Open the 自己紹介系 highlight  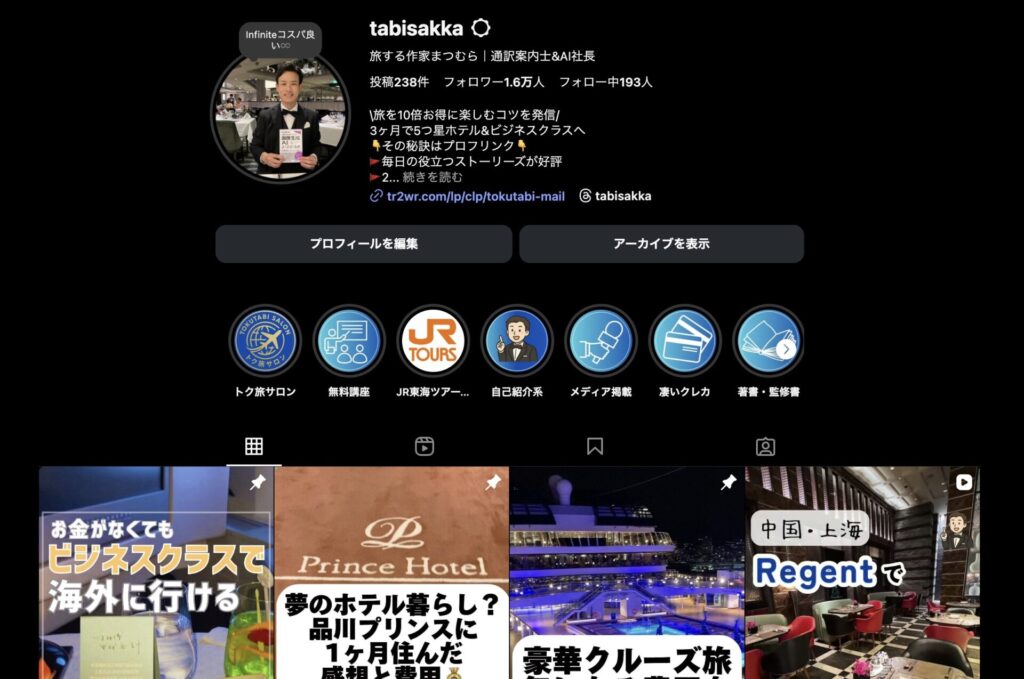(516, 341)
